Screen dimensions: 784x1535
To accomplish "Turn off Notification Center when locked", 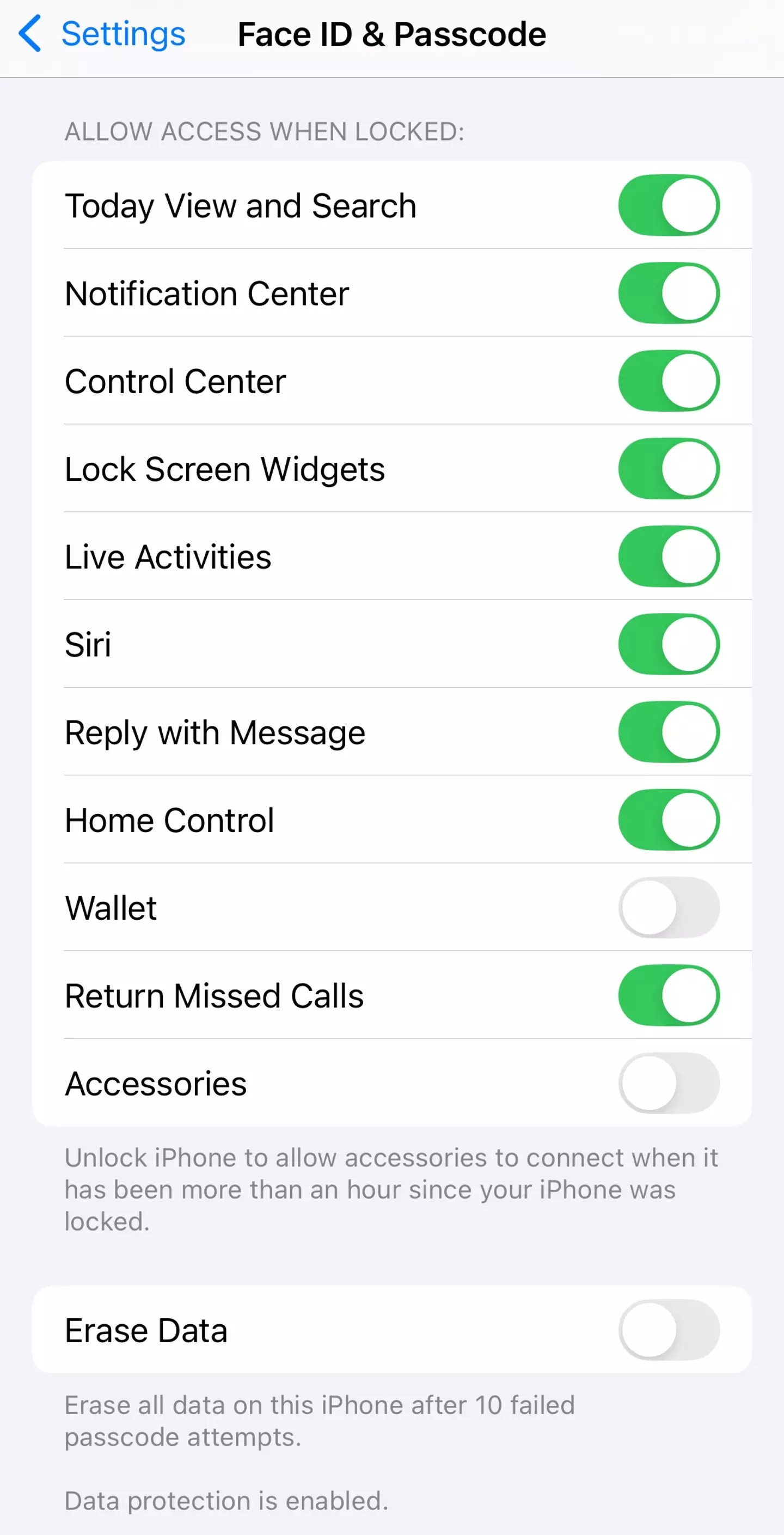I will (x=670, y=293).
